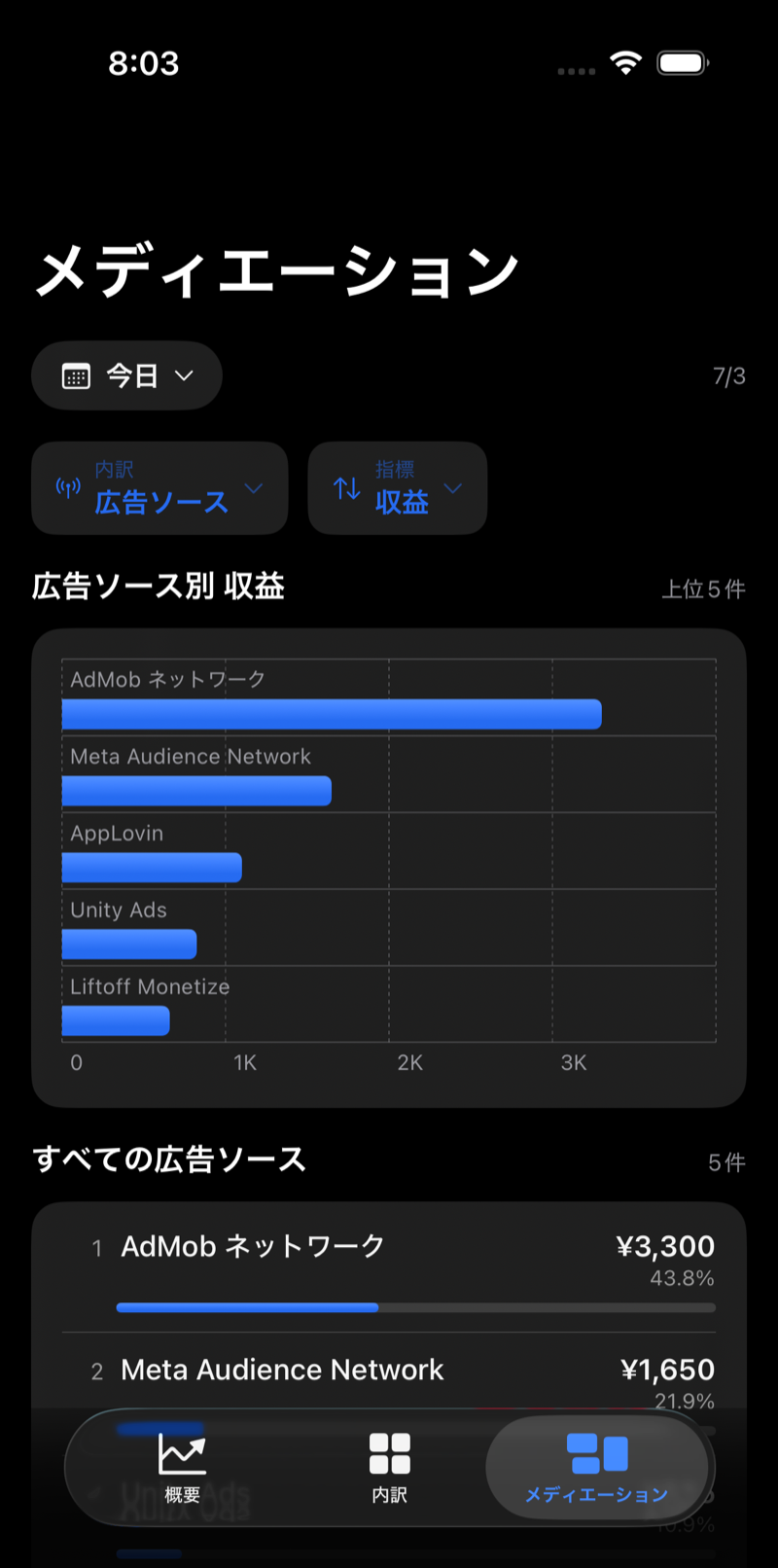The width and height of the screenshot is (778, 1568).
Task: Open the 今日 date range picker
Action: (126, 375)
